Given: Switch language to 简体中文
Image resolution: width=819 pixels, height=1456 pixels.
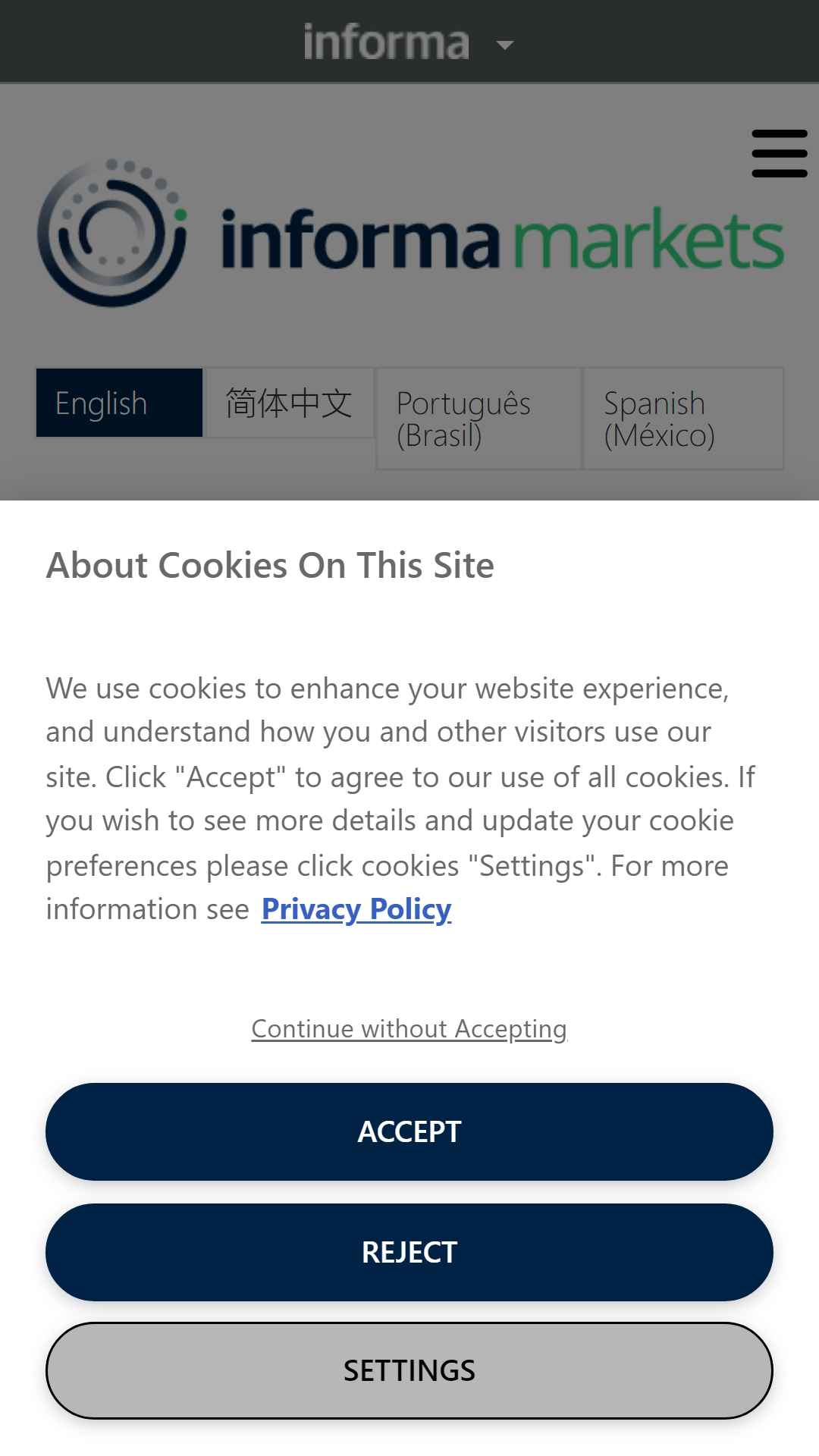Looking at the screenshot, I should [290, 403].
